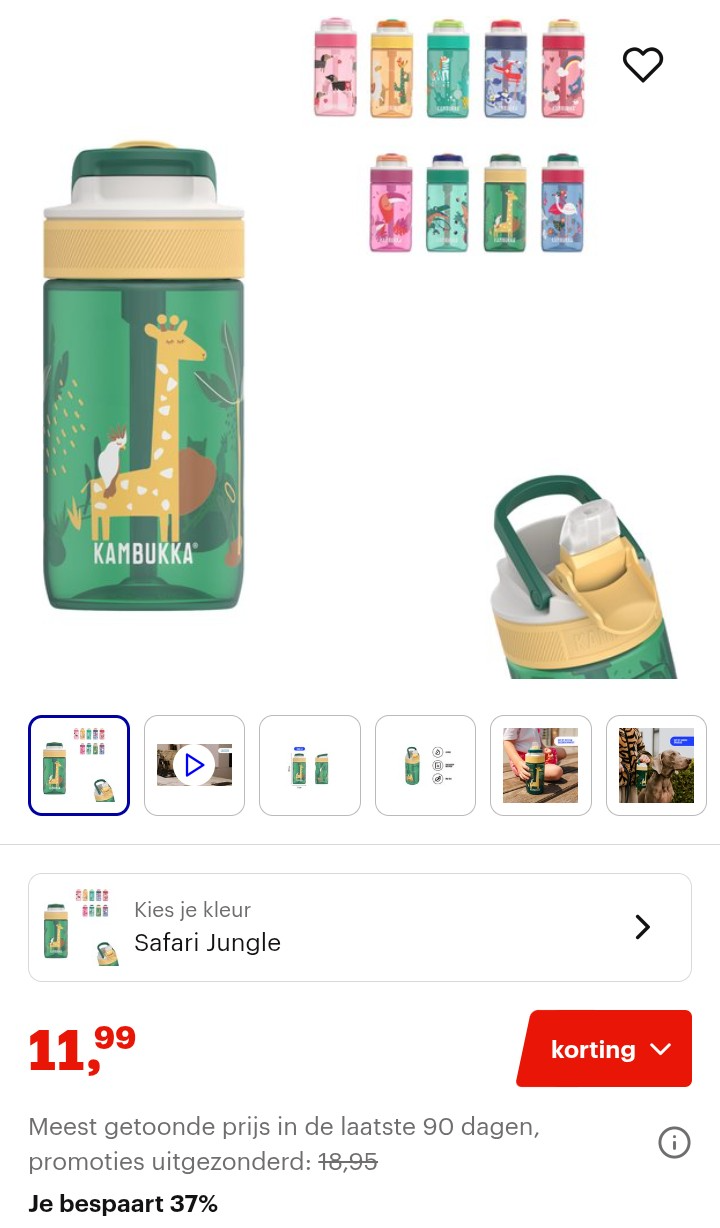Select the pink dachshund bottle variant
Viewport: 720px width, 1228px height.
tap(335, 68)
